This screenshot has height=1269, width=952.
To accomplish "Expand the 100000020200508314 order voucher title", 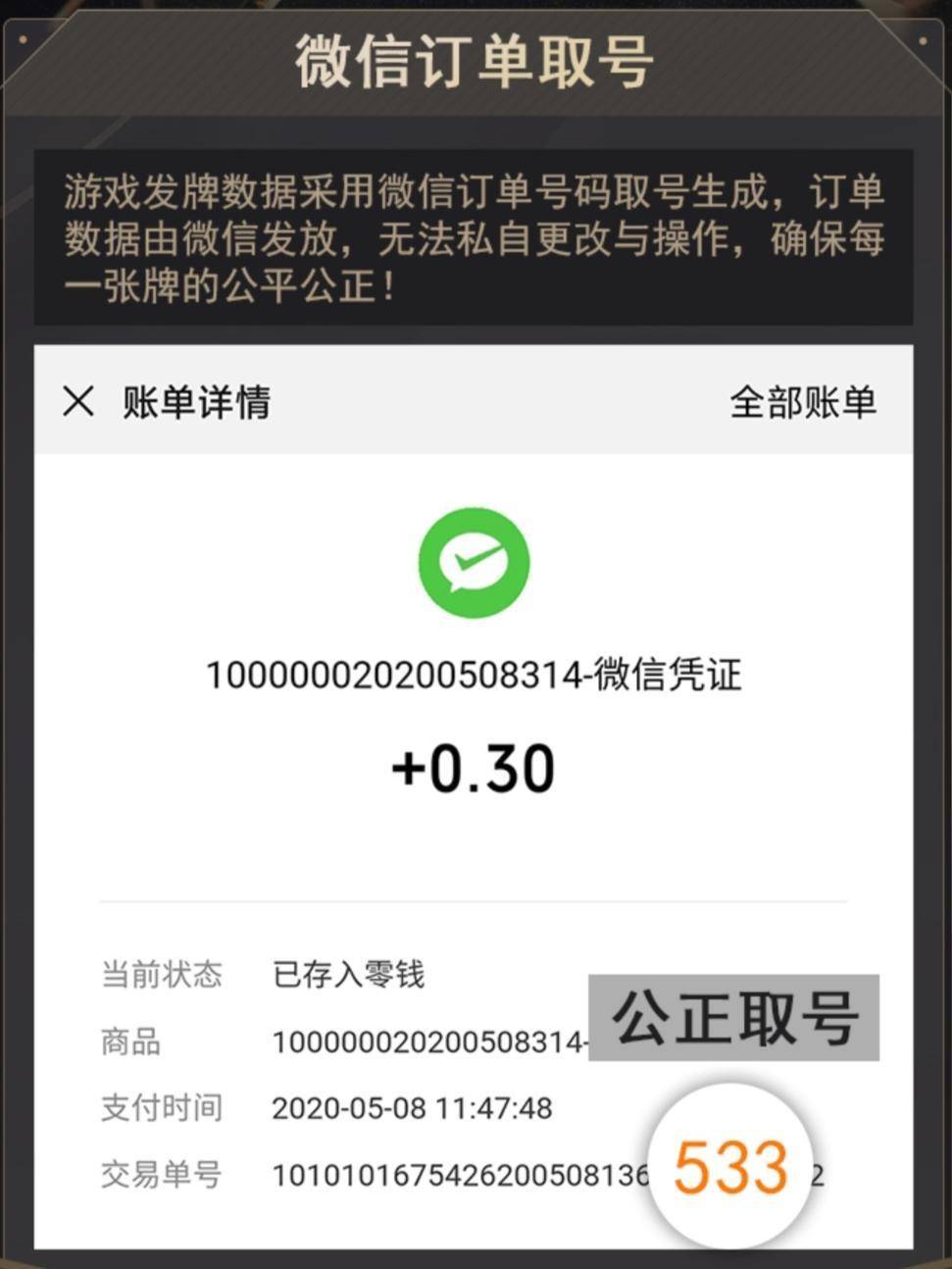I will click(x=475, y=676).
